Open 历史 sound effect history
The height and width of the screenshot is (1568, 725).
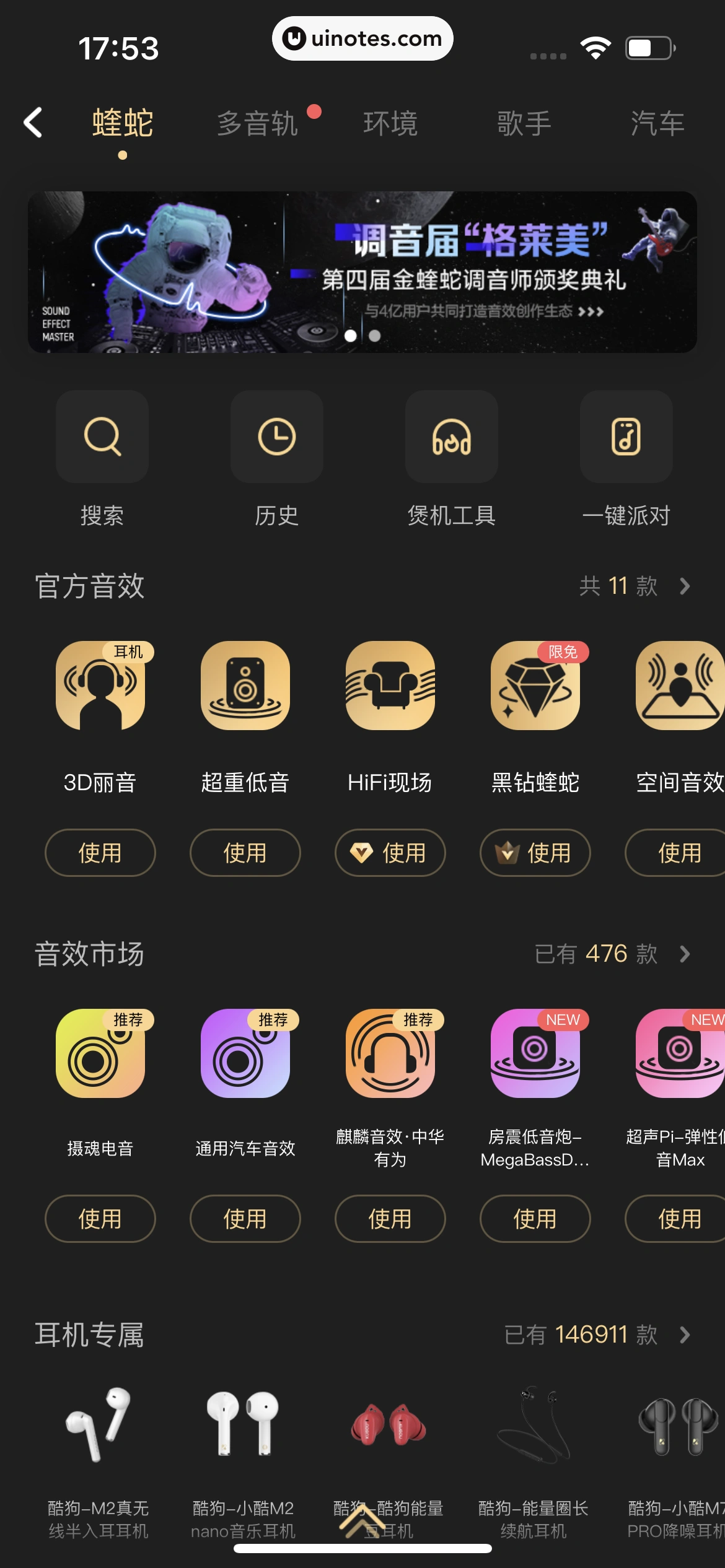[277, 437]
